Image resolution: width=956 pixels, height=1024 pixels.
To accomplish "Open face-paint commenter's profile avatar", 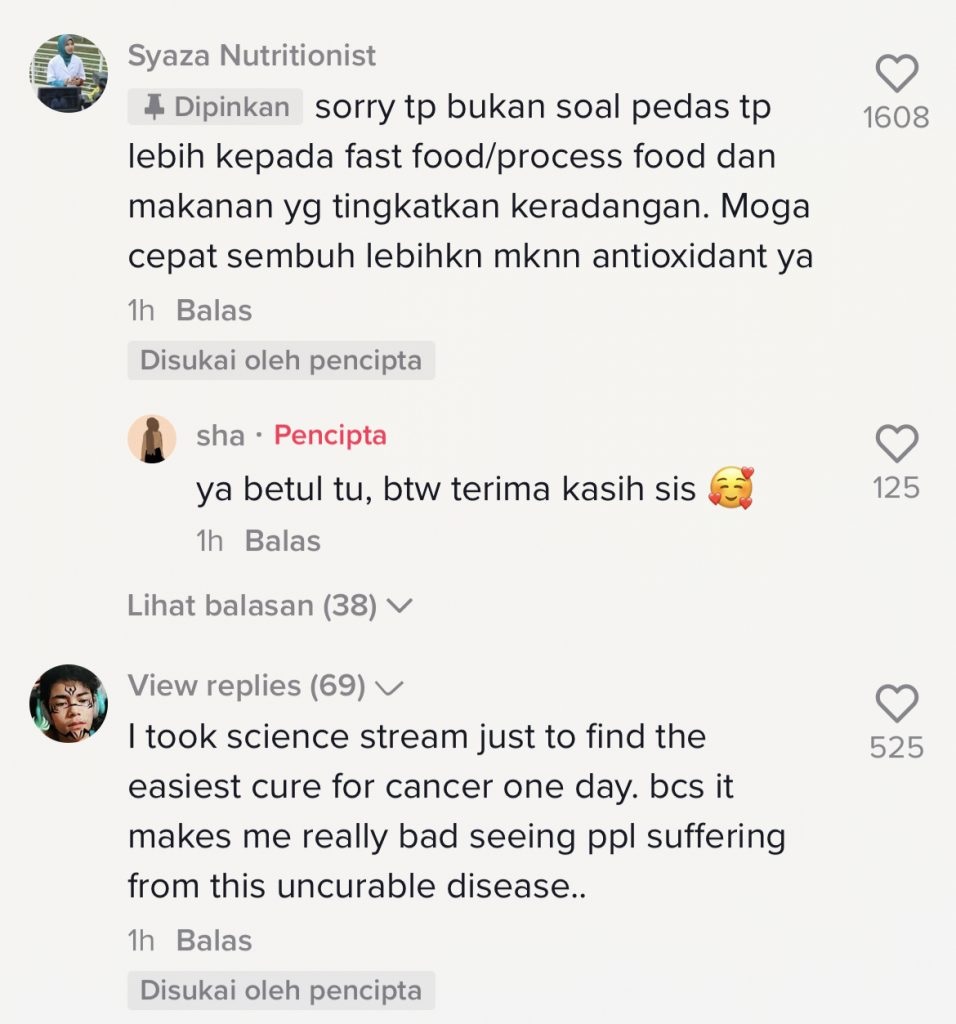I will click(68, 703).
